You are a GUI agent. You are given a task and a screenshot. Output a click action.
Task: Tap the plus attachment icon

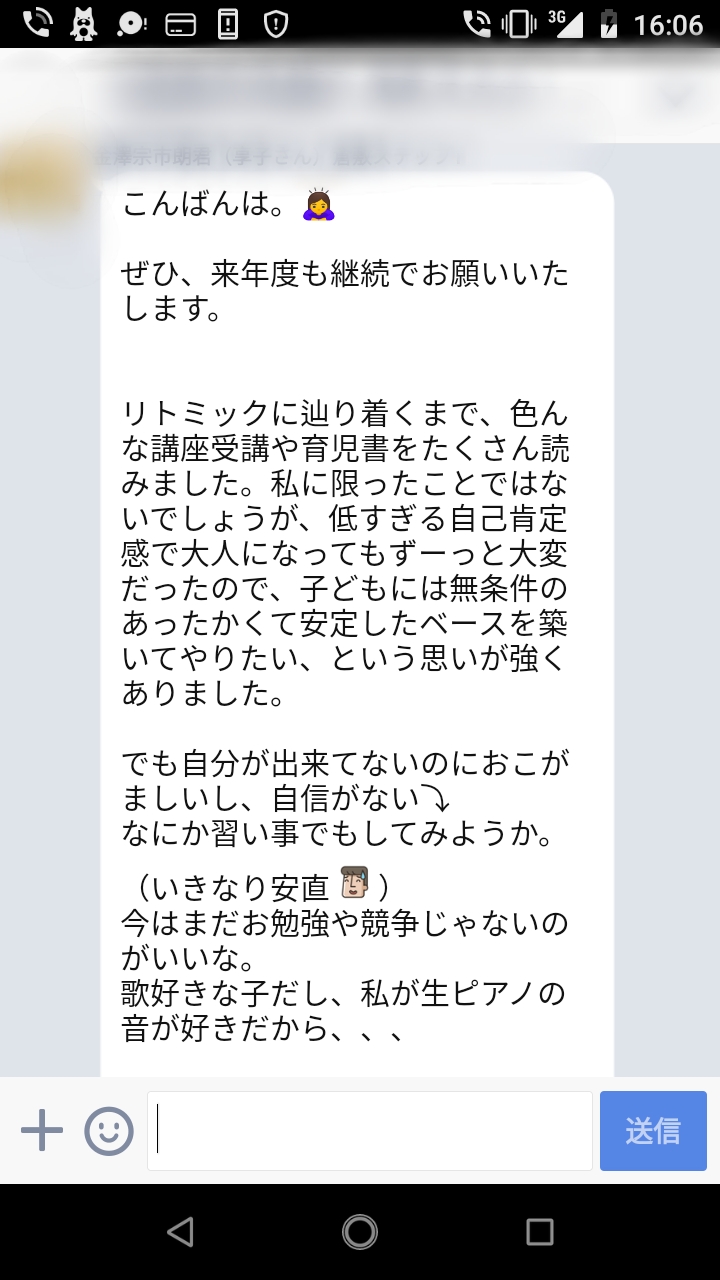pos(42,1131)
